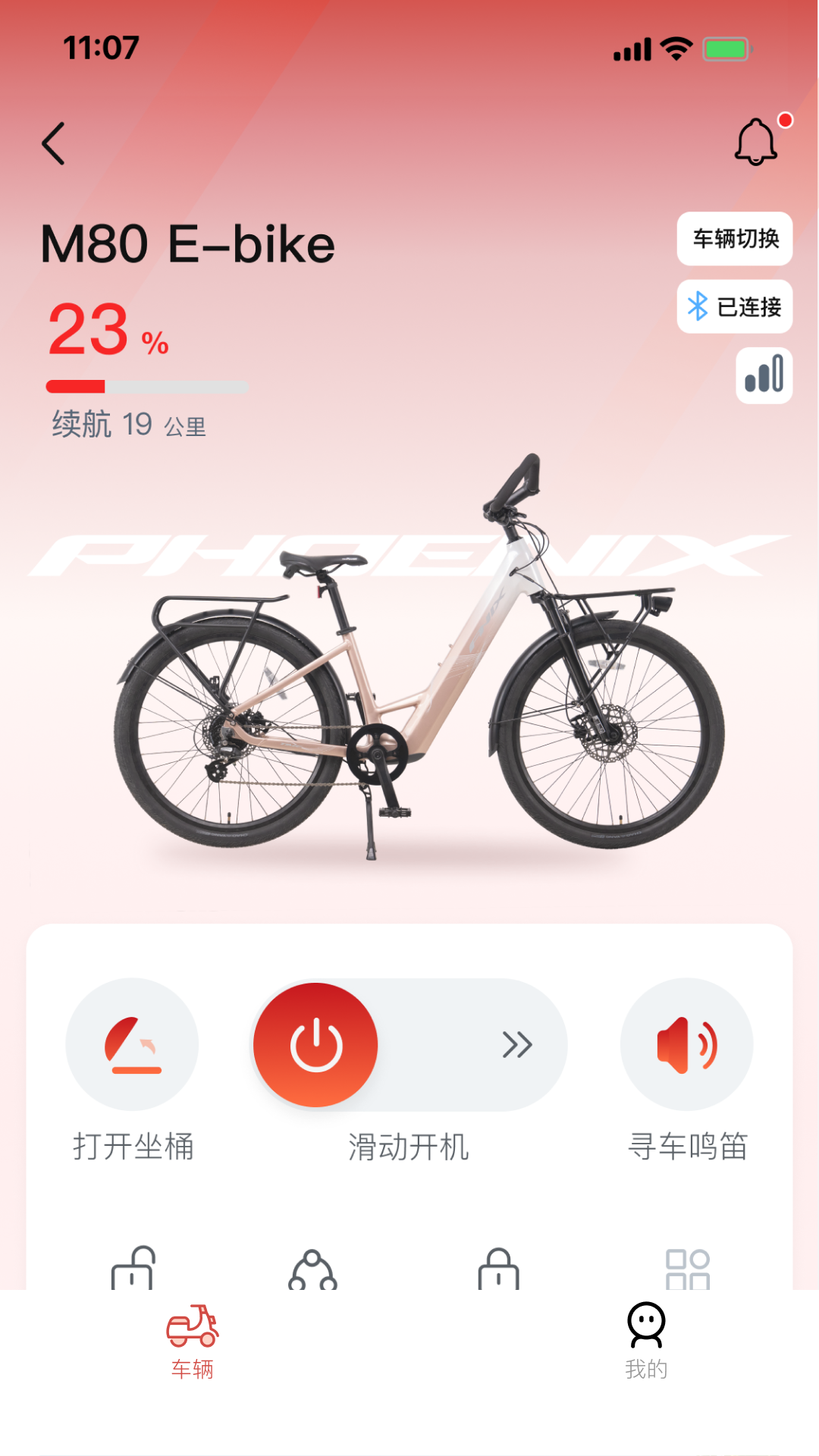Open the signal strength icon
The image size is (819, 1456).
click(764, 375)
